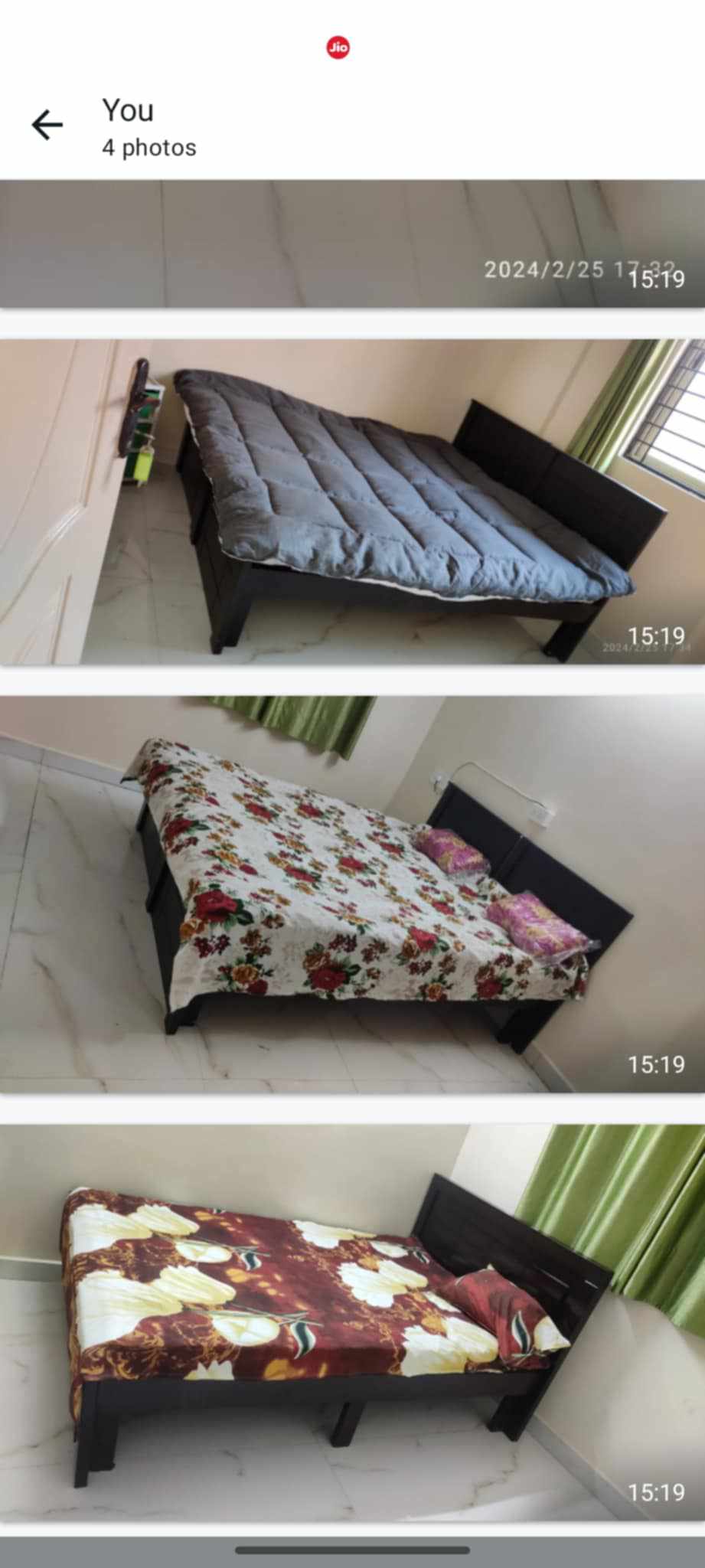This screenshot has width=705, height=1568.
Task: Open the photo of the grey quilted bed
Action: tap(352, 501)
